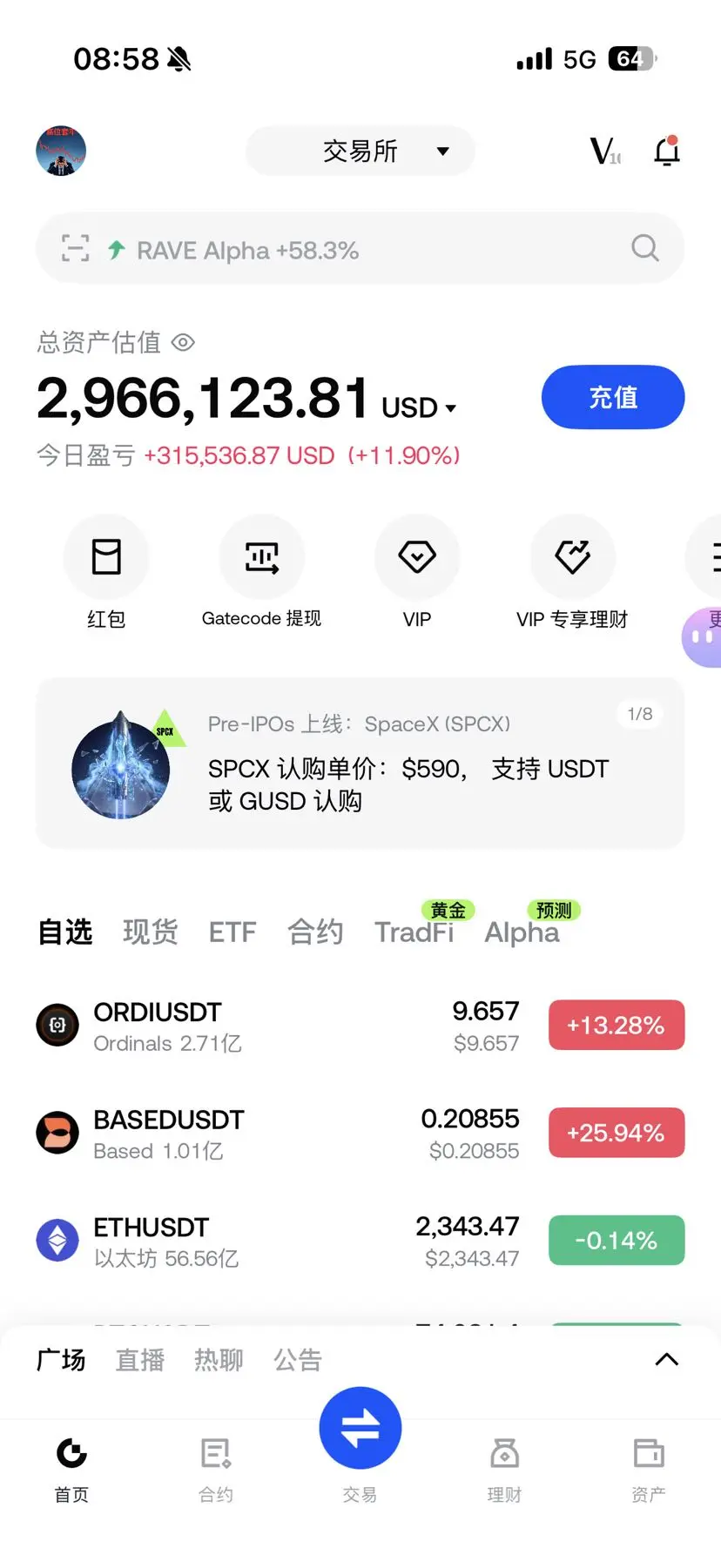Screen dimensions: 721x1568
Task: Tap the 充值 deposit button
Action: [x=612, y=398]
